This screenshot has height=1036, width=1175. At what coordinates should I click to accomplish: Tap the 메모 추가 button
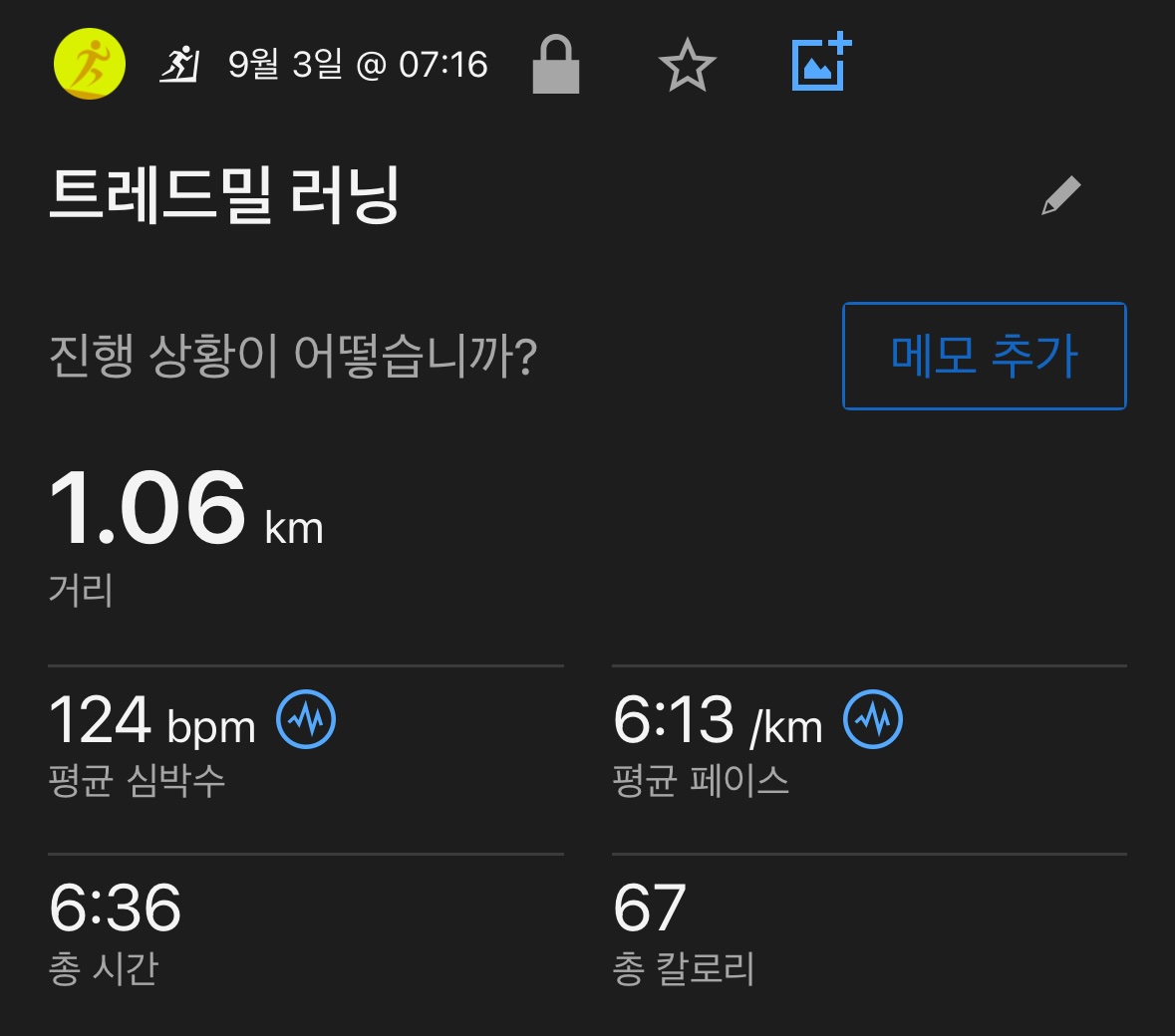(x=984, y=356)
